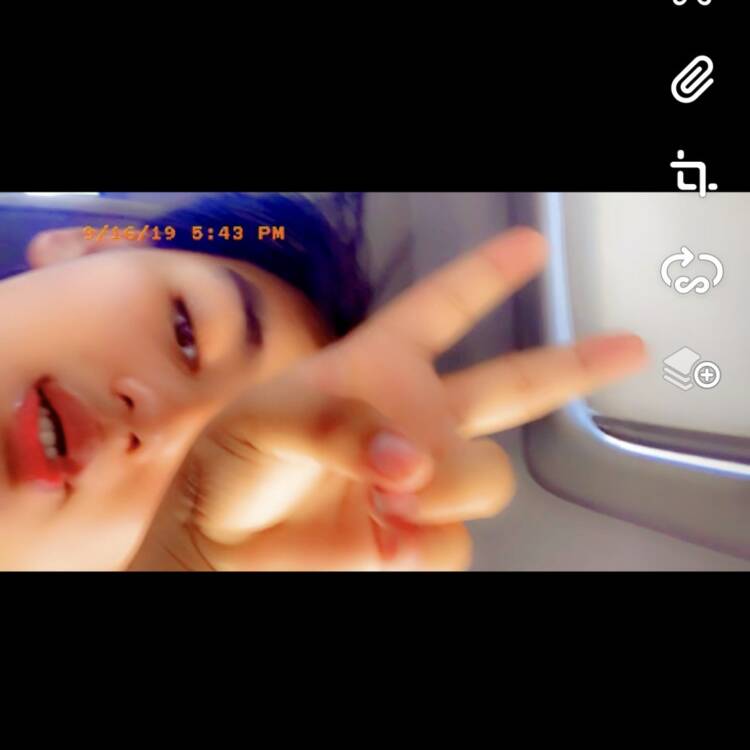Toggle the snap loop timer icon

point(692,271)
